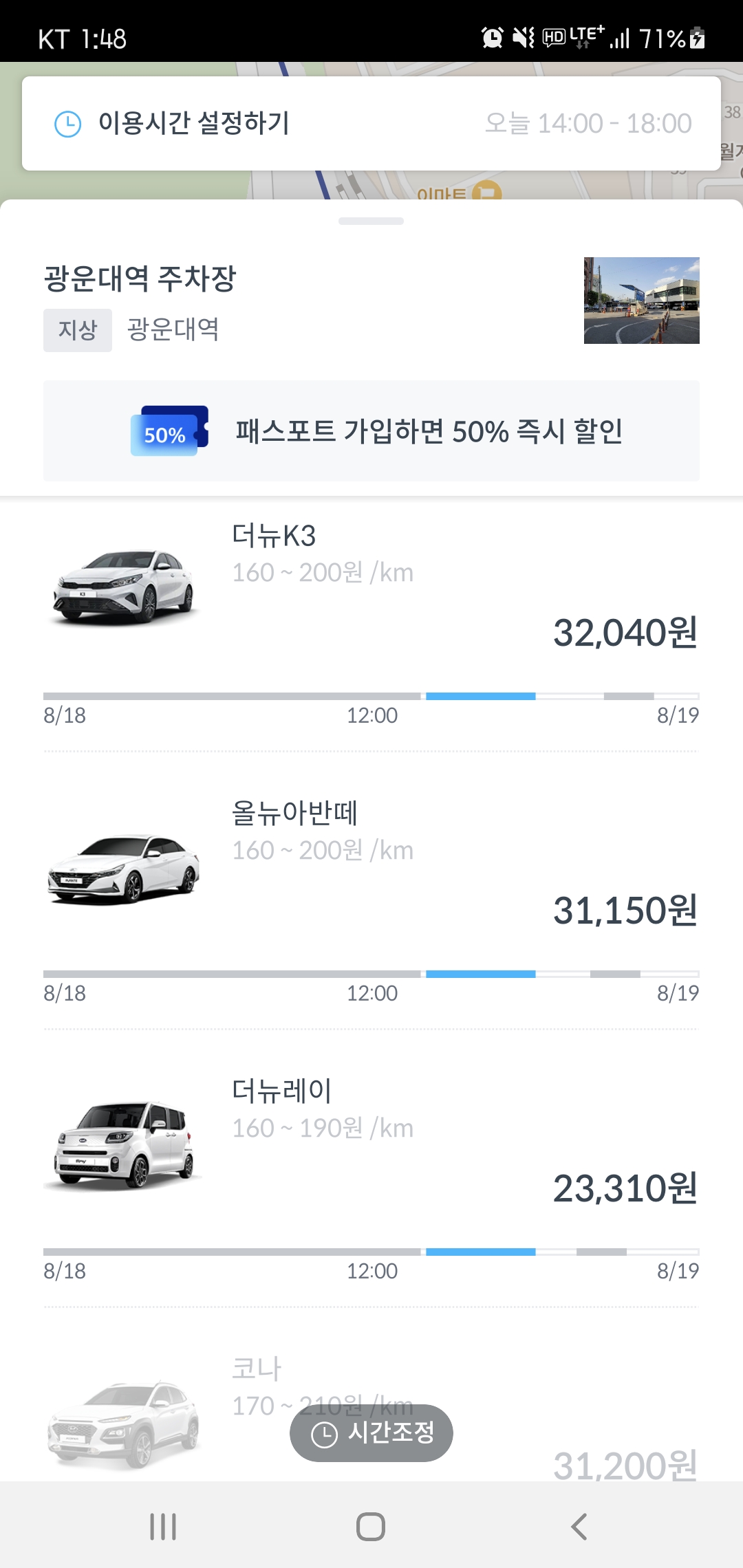The image size is (743, 1568).
Task: Open the 패스포트 50% 즉시 할인 banner
Action: click(371, 431)
